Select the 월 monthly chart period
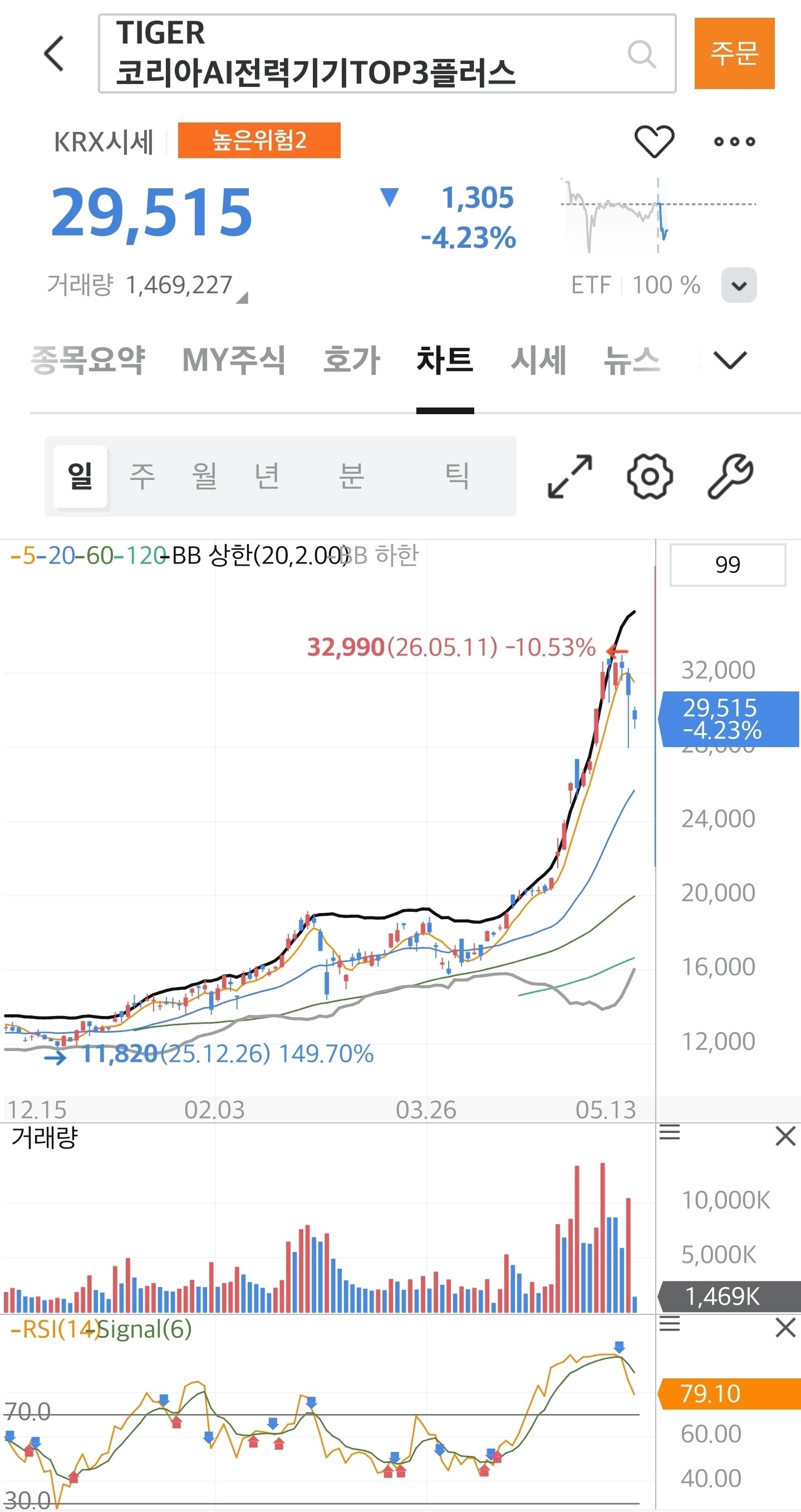 point(205,476)
